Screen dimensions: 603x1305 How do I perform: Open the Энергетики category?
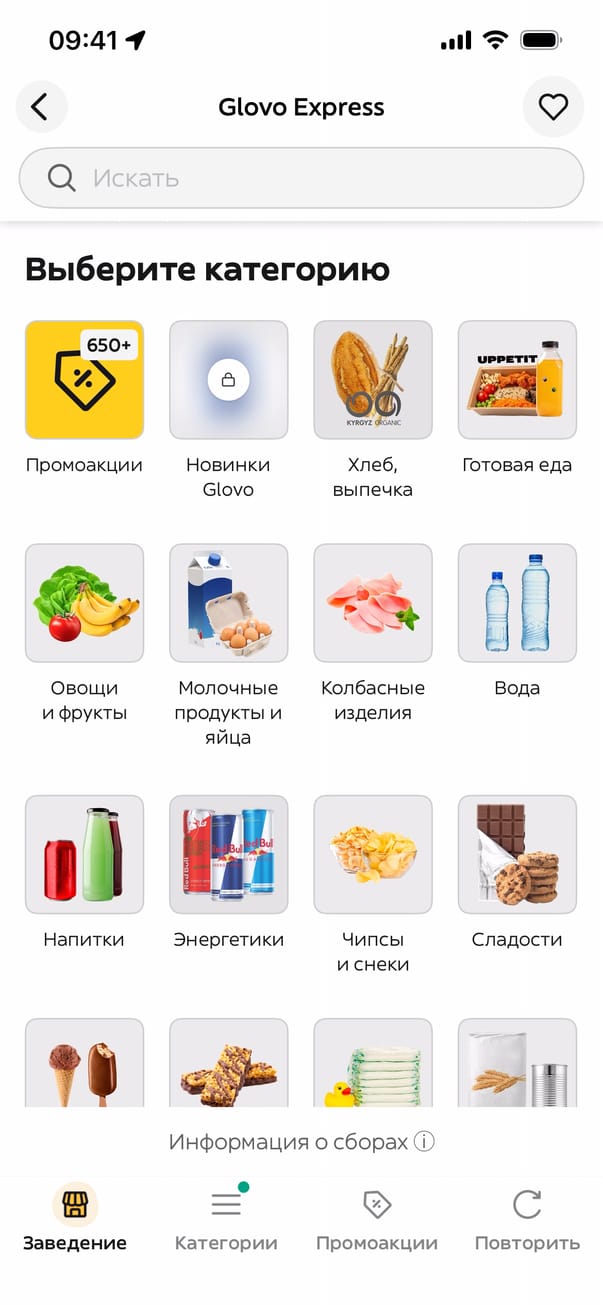[x=228, y=854]
